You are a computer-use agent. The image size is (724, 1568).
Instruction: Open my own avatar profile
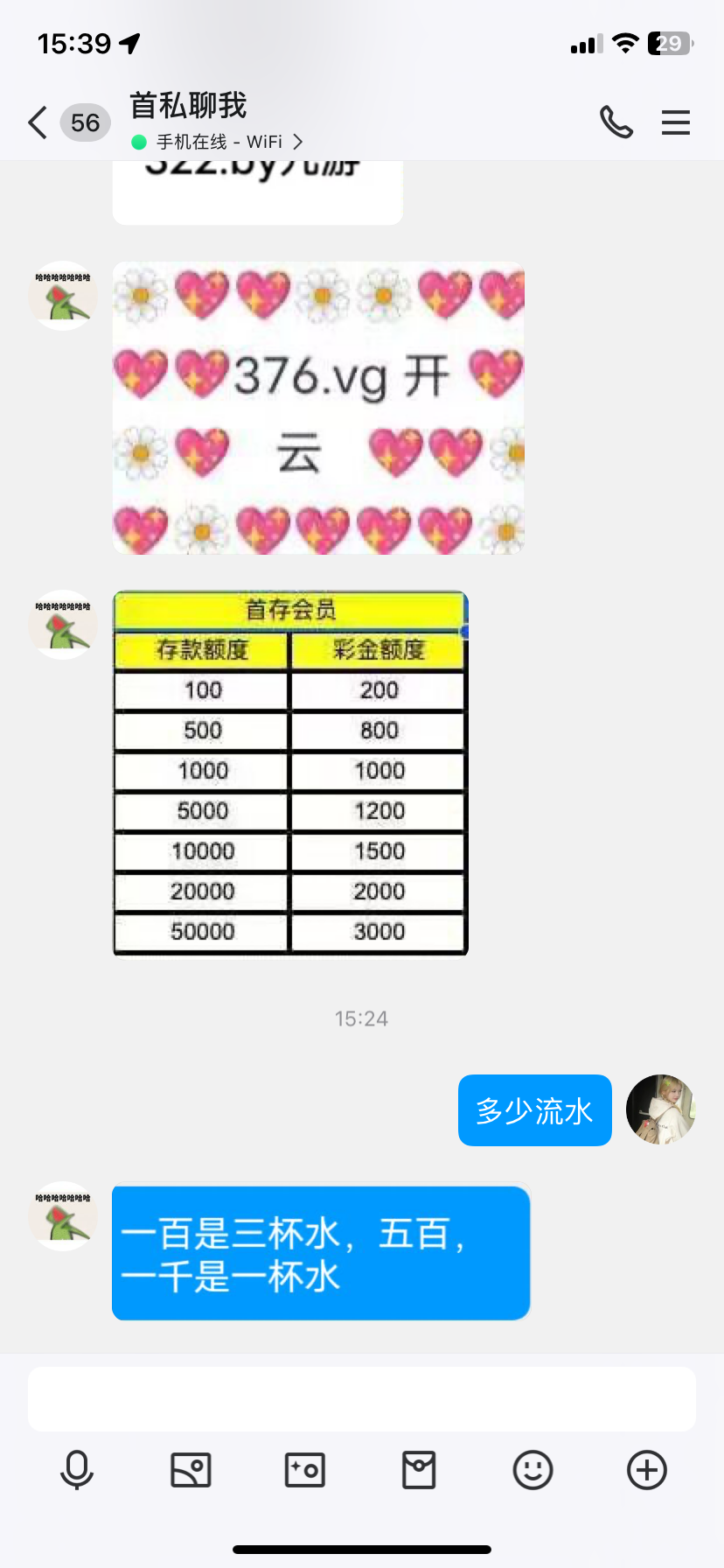(660, 1109)
